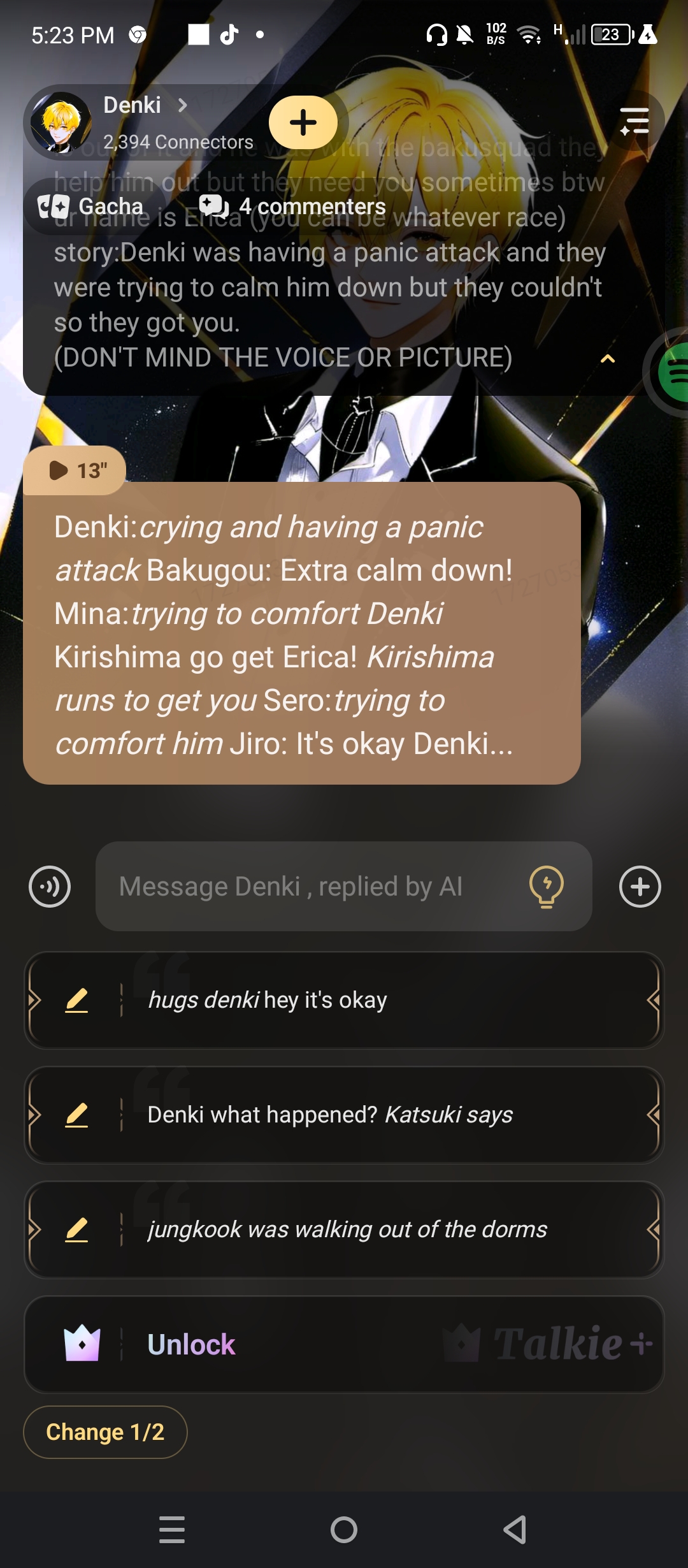Viewport: 688px width, 1568px height.
Task: Go back using the system back button
Action: 515,1530
